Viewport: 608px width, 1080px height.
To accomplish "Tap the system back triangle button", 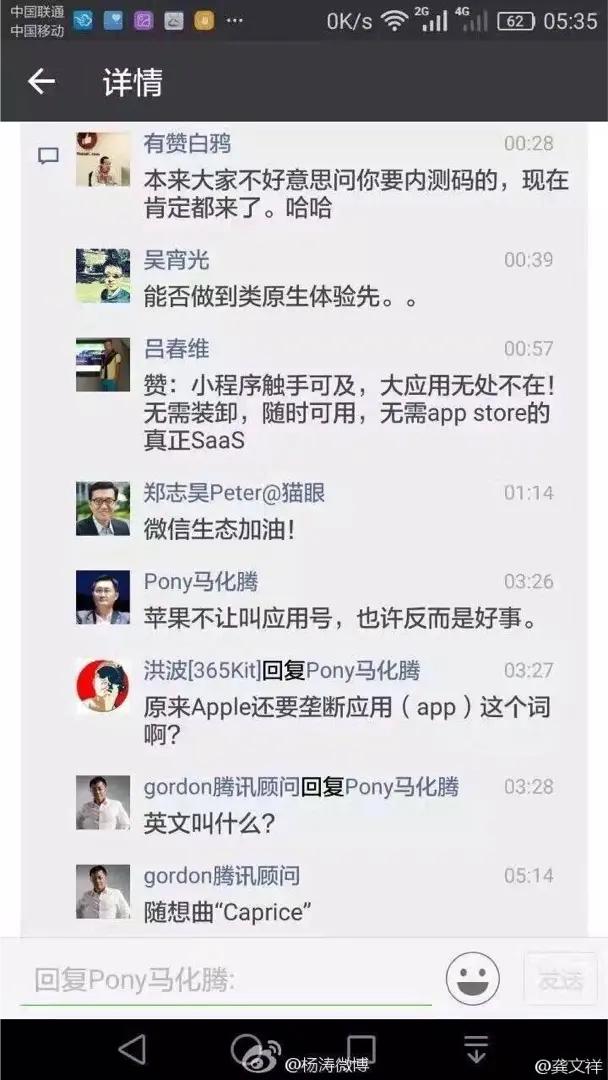I will tap(131, 1048).
